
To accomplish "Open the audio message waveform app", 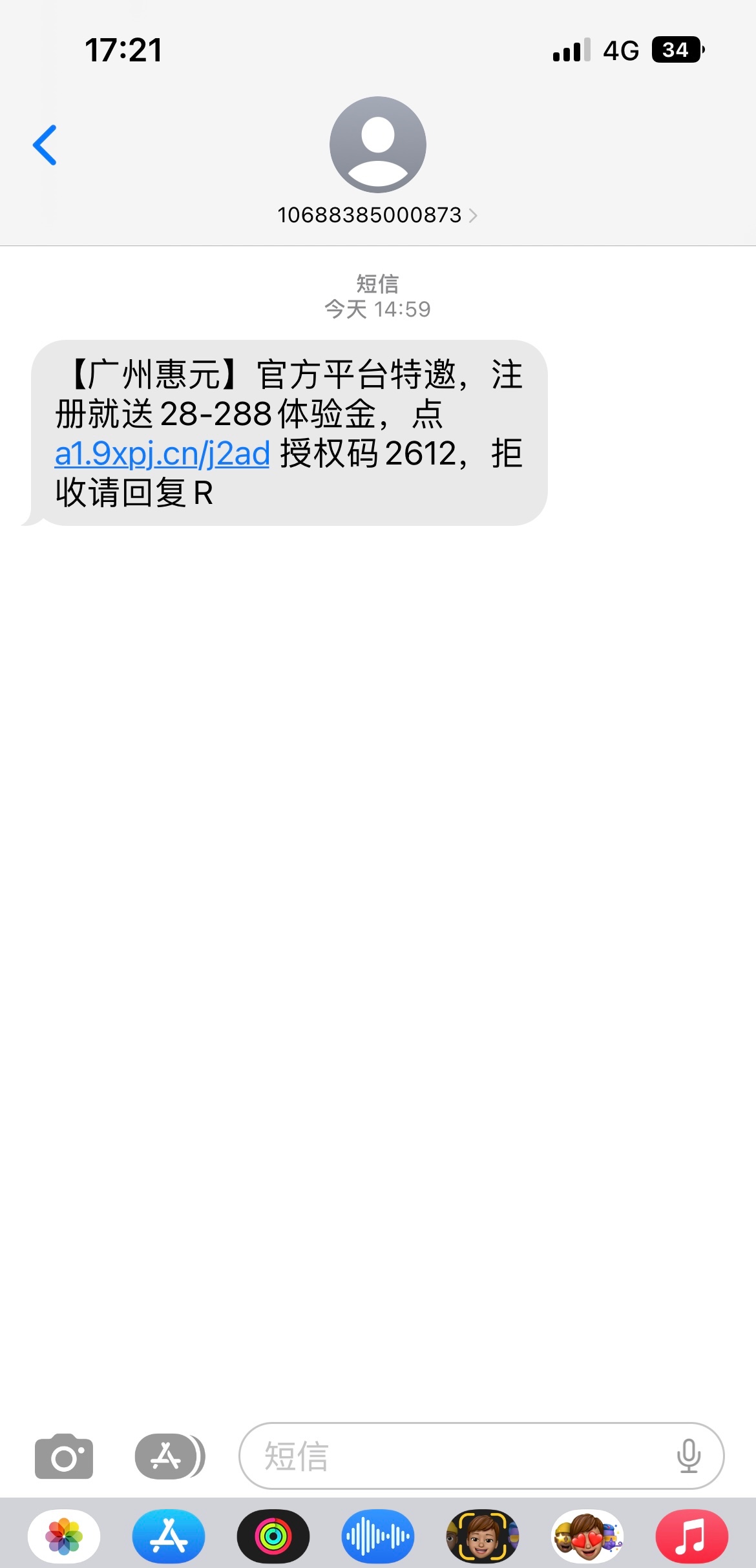I will coord(378,1536).
